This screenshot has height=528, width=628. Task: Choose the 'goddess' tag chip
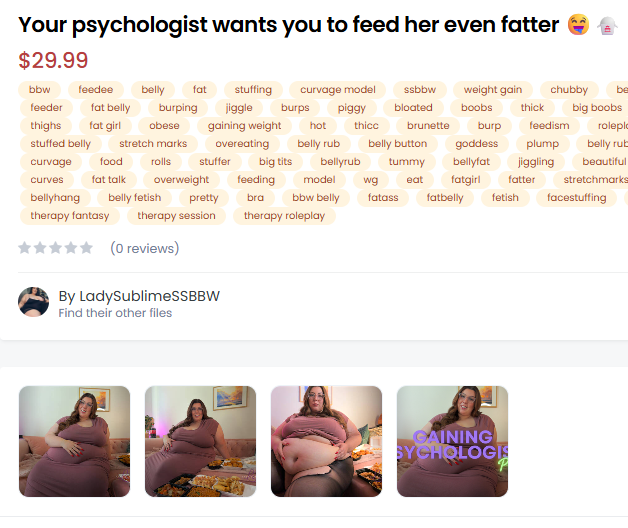pos(476,144)
